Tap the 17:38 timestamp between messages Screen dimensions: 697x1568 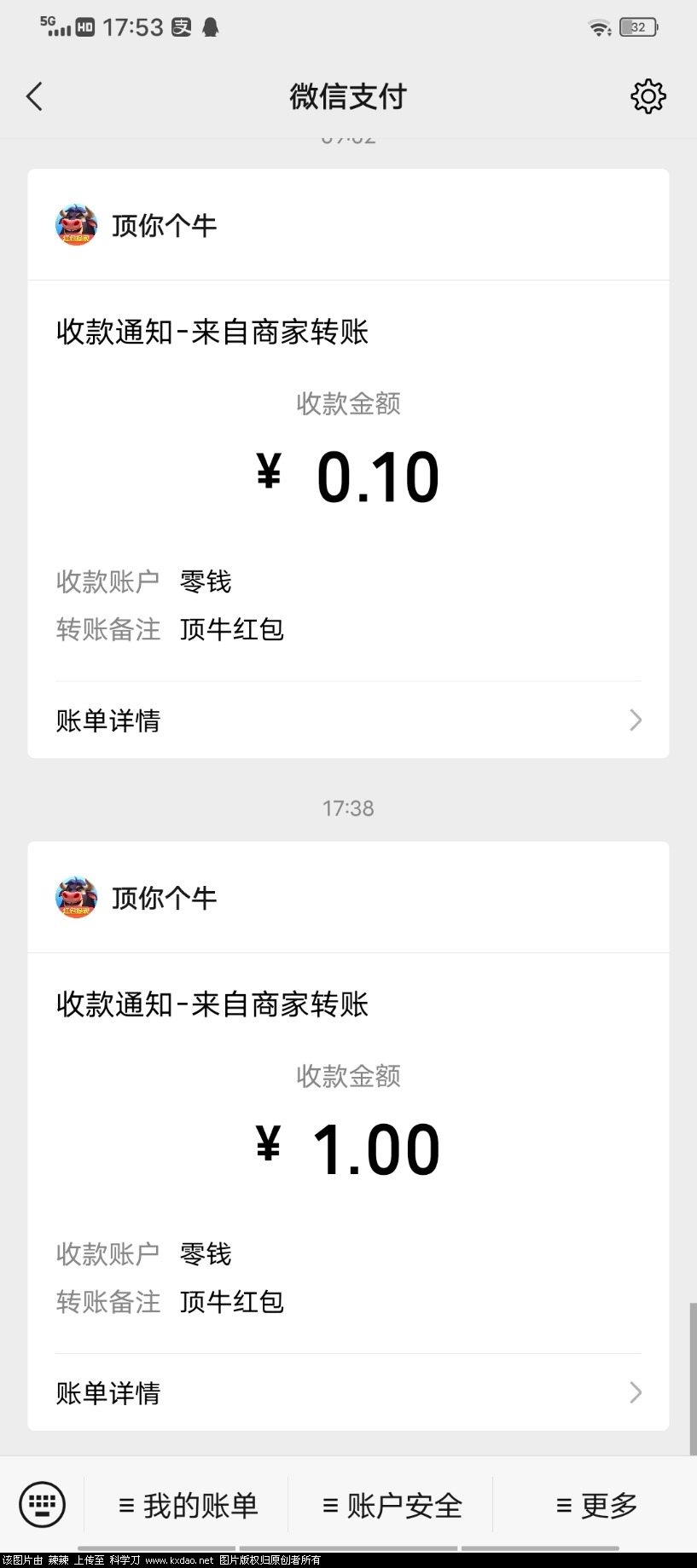pyautogui.click(x=348, y=807)
